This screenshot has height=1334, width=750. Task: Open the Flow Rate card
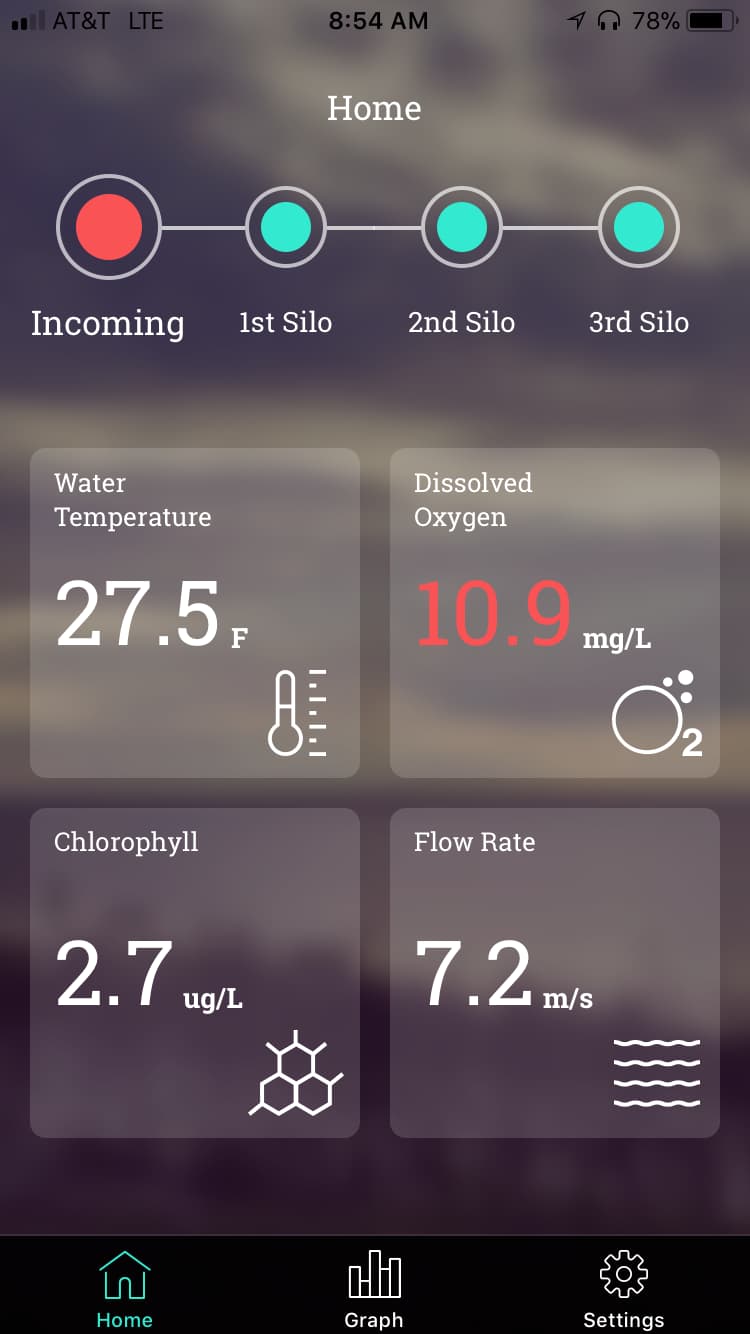click(x=555, y=973)
